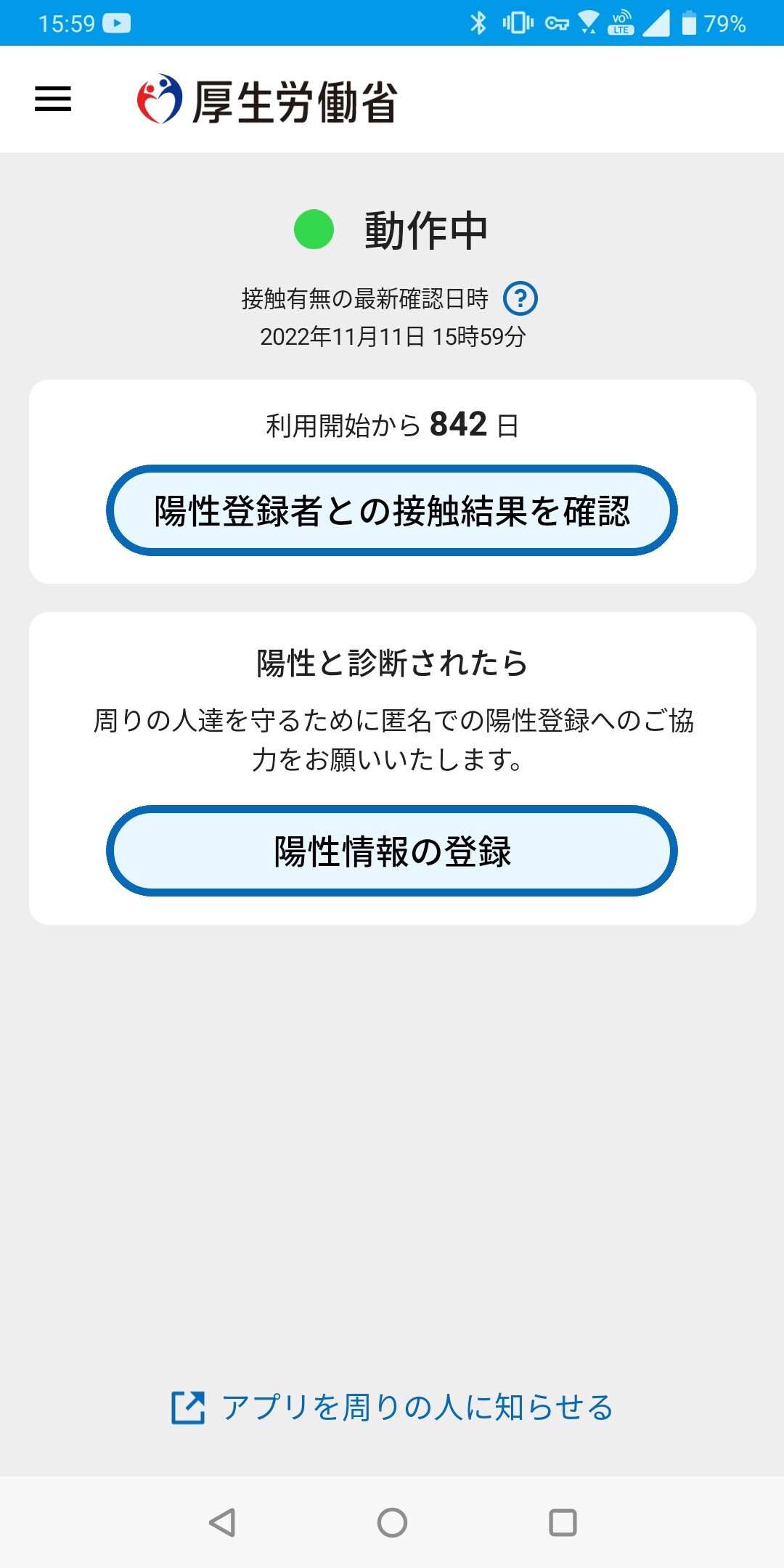Go back with the system back button
784x1568 pixels.
click(222, 1522)
